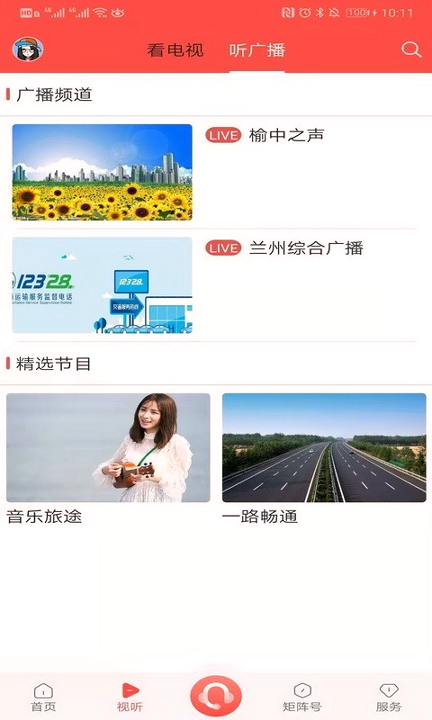The image size is (432, 720).
Task: Open the 音乐旅途 program
Action: tap(108, 459)
